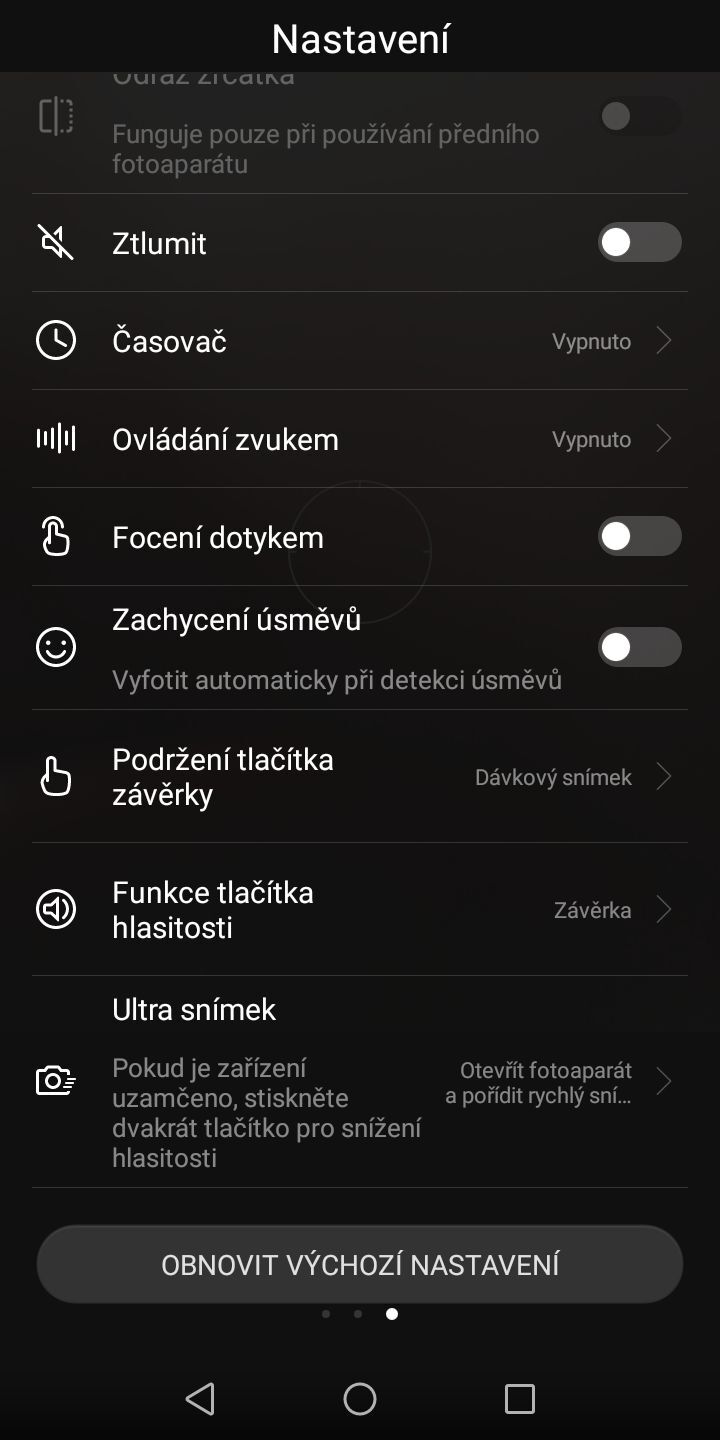This screenshot has height=1440, width=720.
Task: Expand Ovládání zvukem settings
Action: pyautogui.click(x=664, y=438)
